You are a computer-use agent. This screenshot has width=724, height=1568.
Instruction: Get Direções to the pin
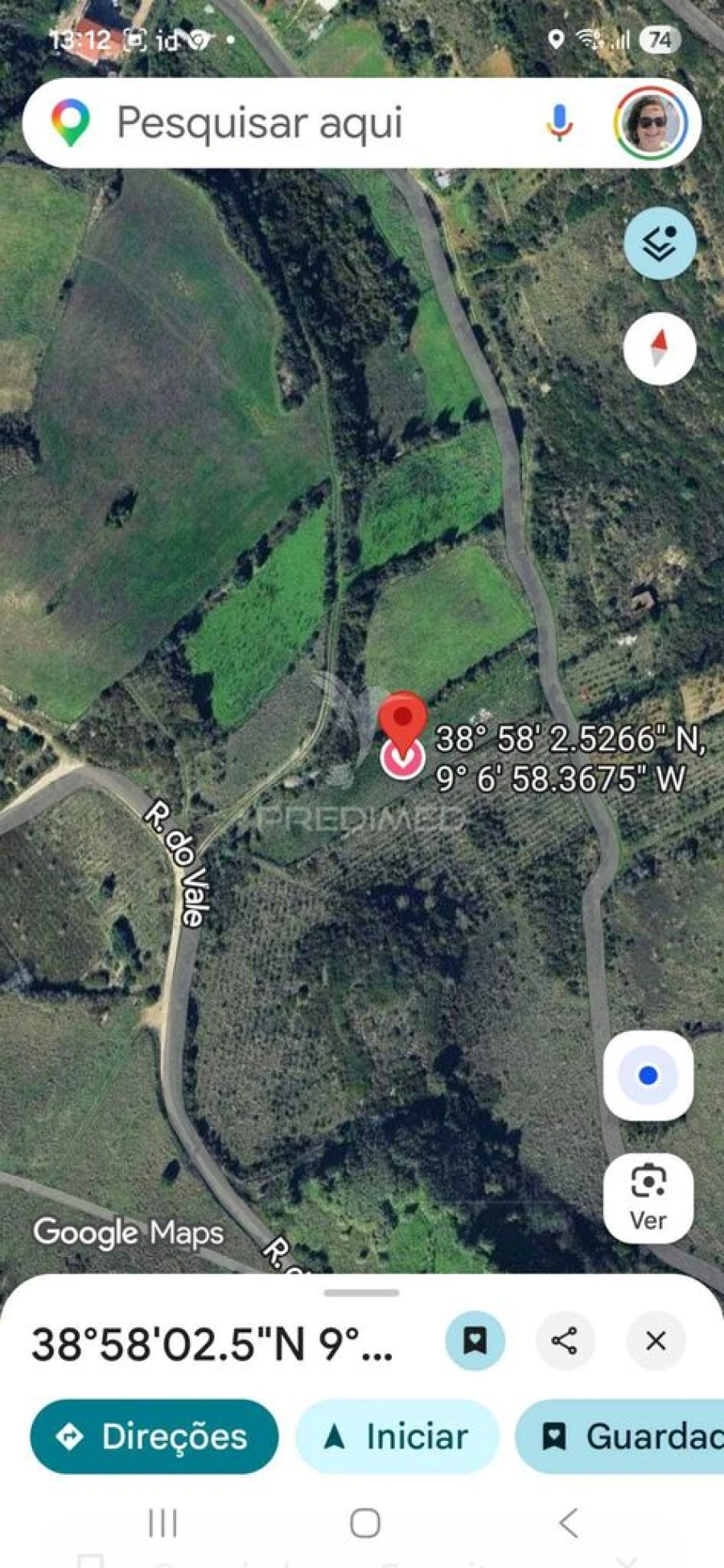click(x=154, y=1437)
